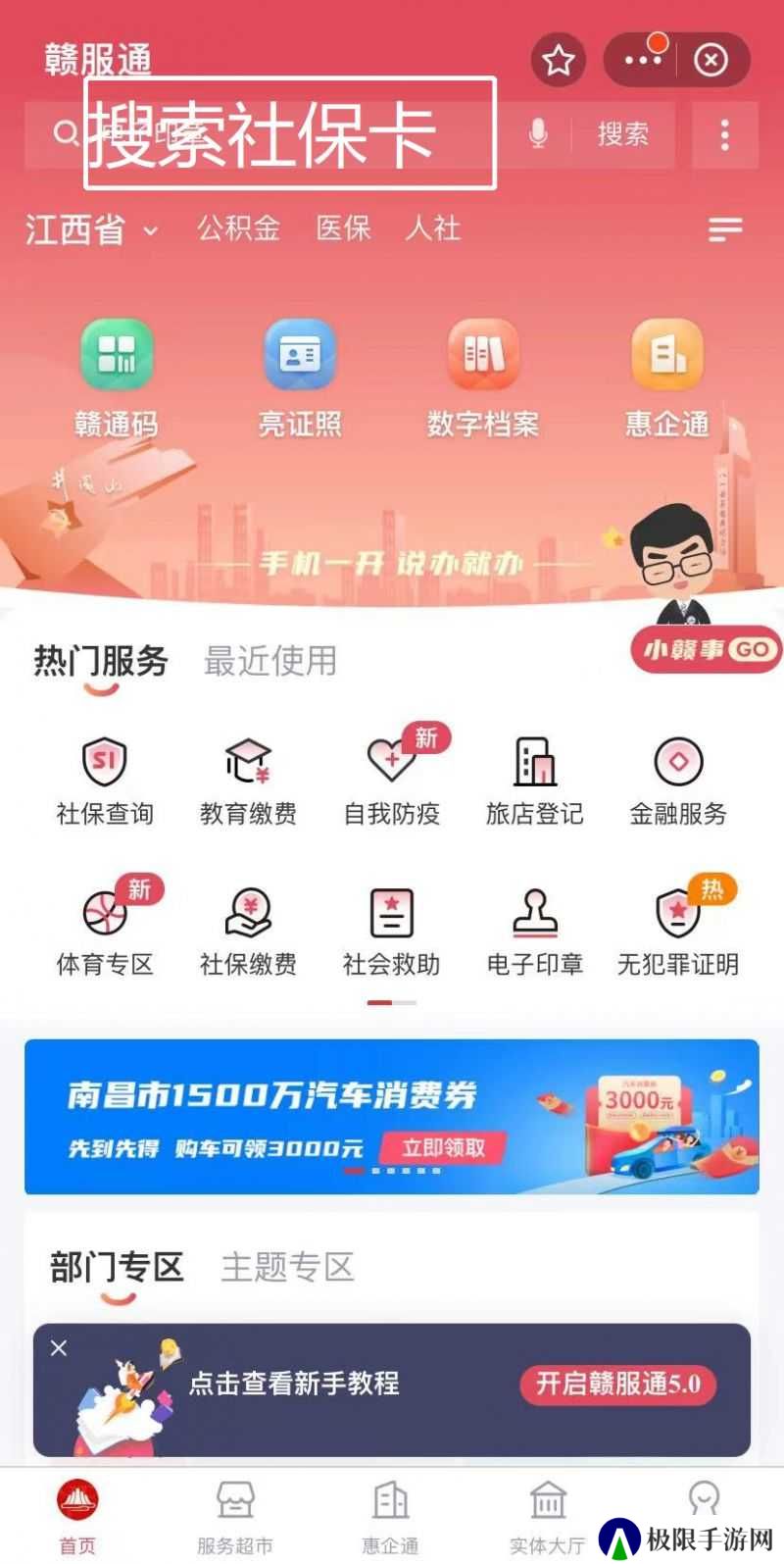Viewport: 784px width, 1564px height.
Task: Tap the star favorite icon
Action: (x=559, y=61)
